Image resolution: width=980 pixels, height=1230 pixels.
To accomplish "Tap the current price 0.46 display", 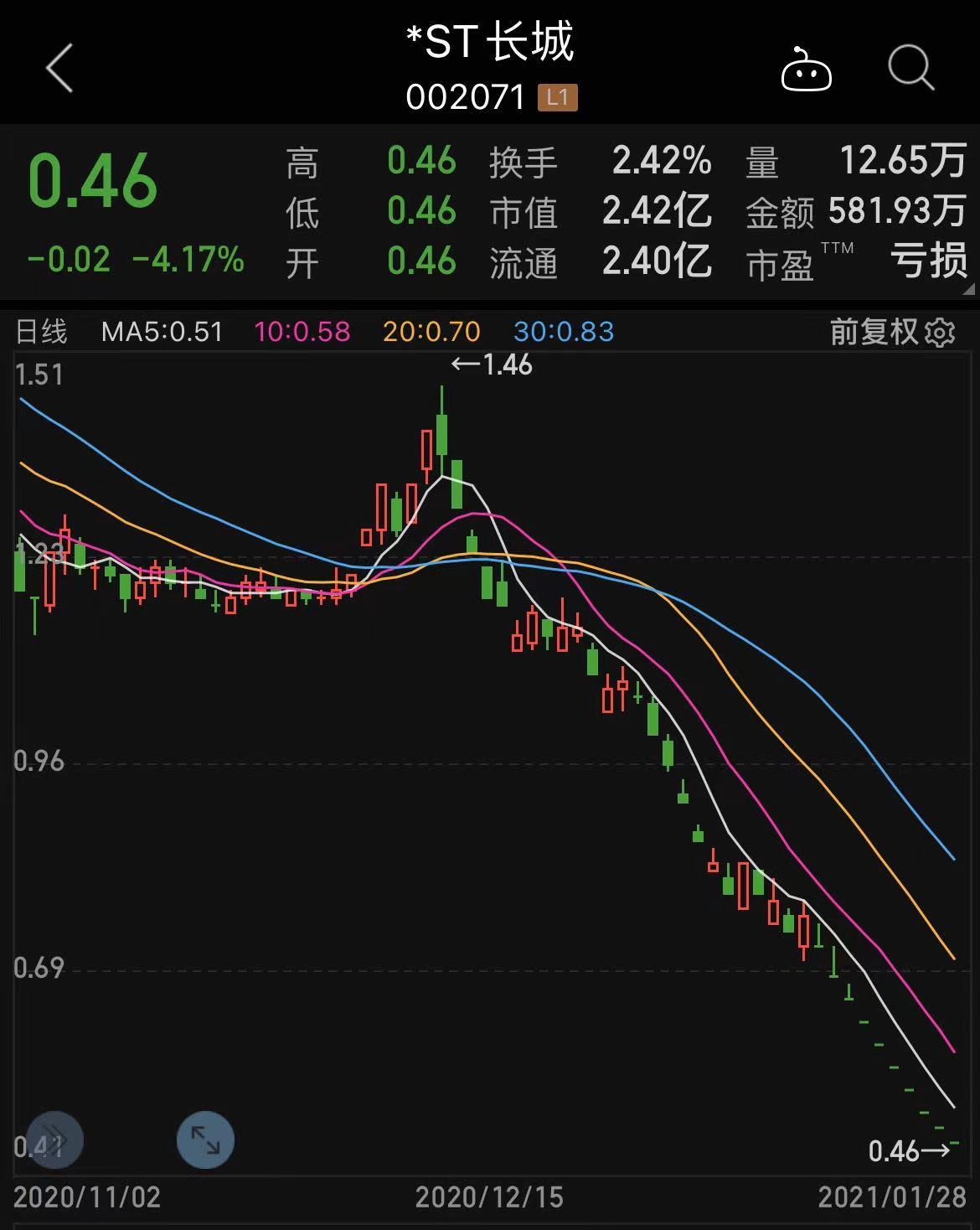I will 92,180.
